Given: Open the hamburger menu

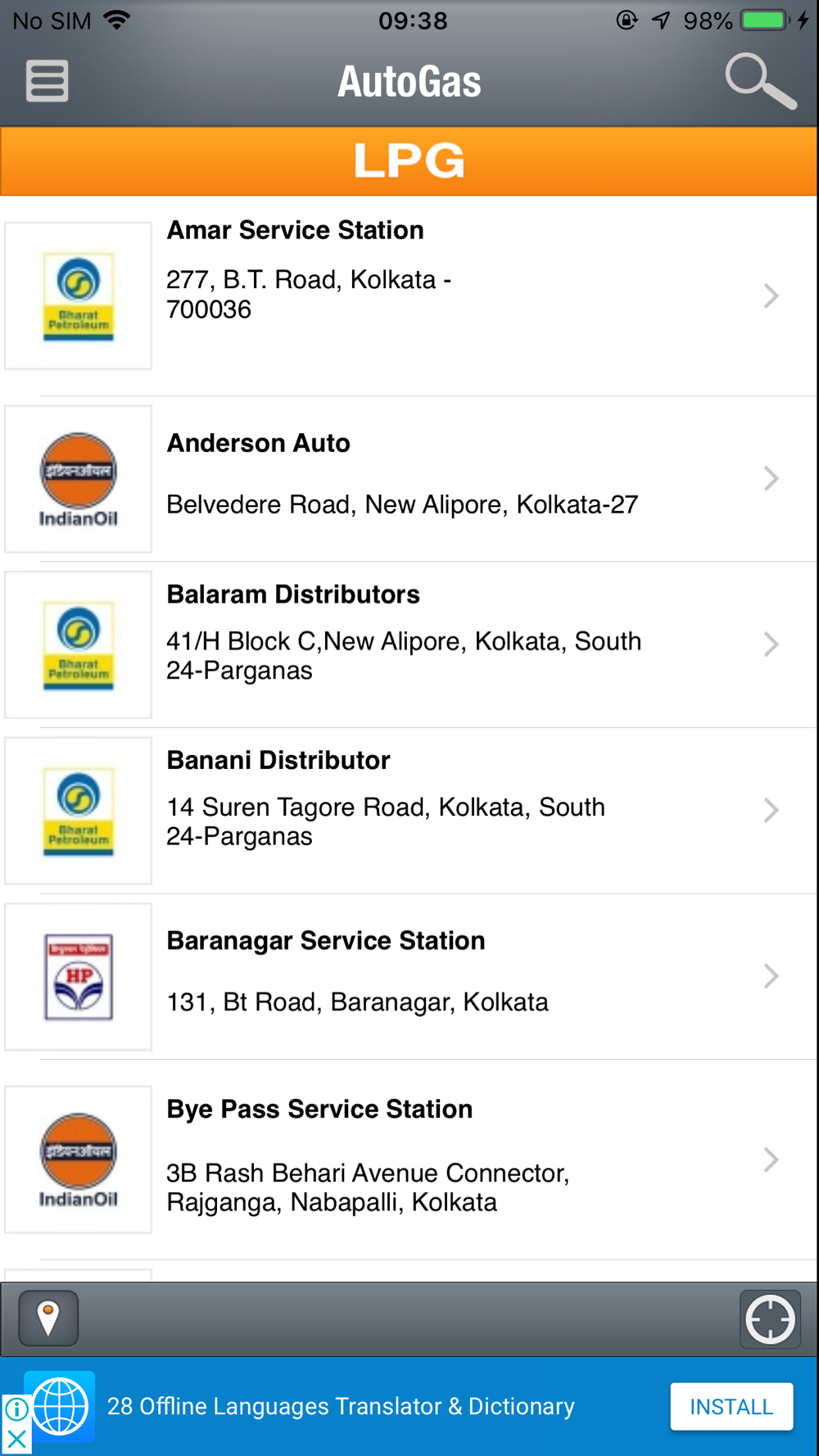Looking at the screenshot, I should pyautogui.click(x=47, y=81).
